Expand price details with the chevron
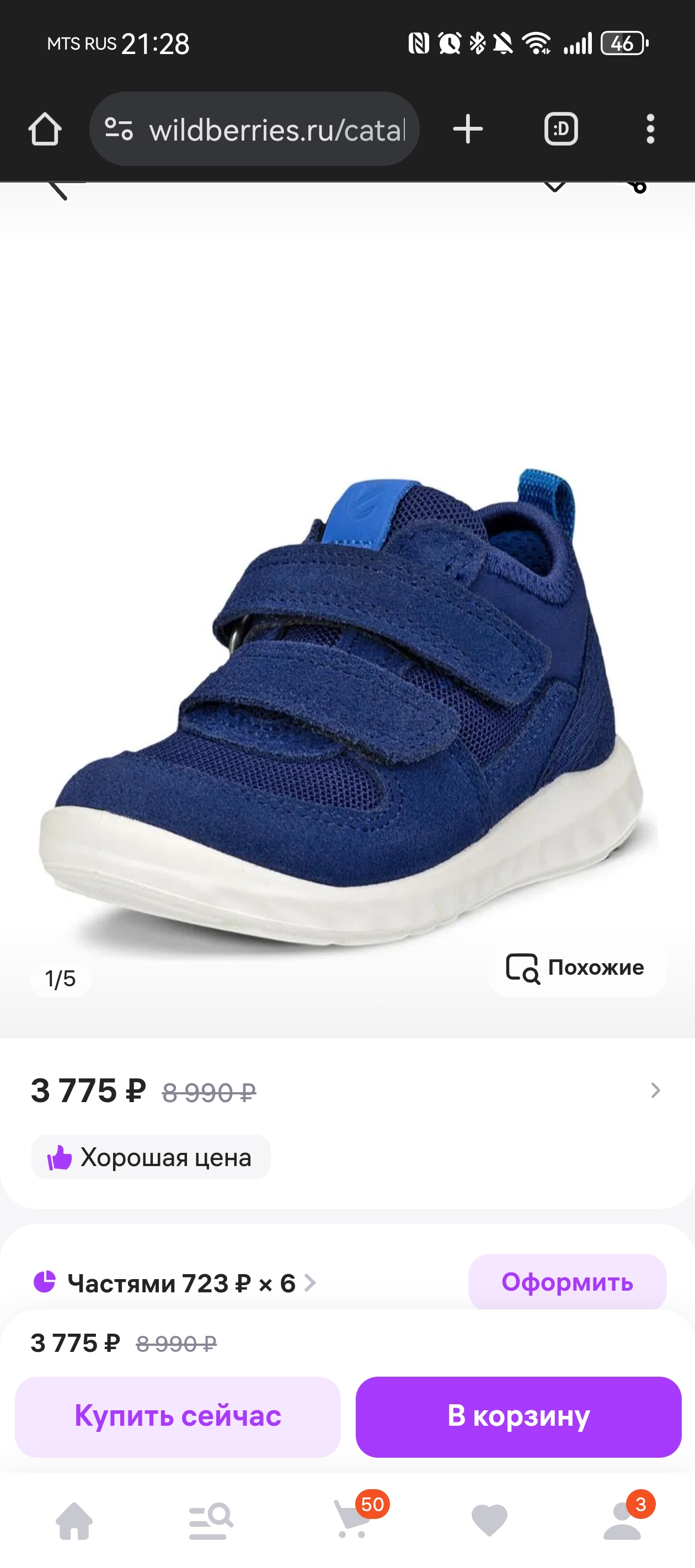This screenshot has width=695, height=1568. pyautogui.click(x=654, y=1091)
